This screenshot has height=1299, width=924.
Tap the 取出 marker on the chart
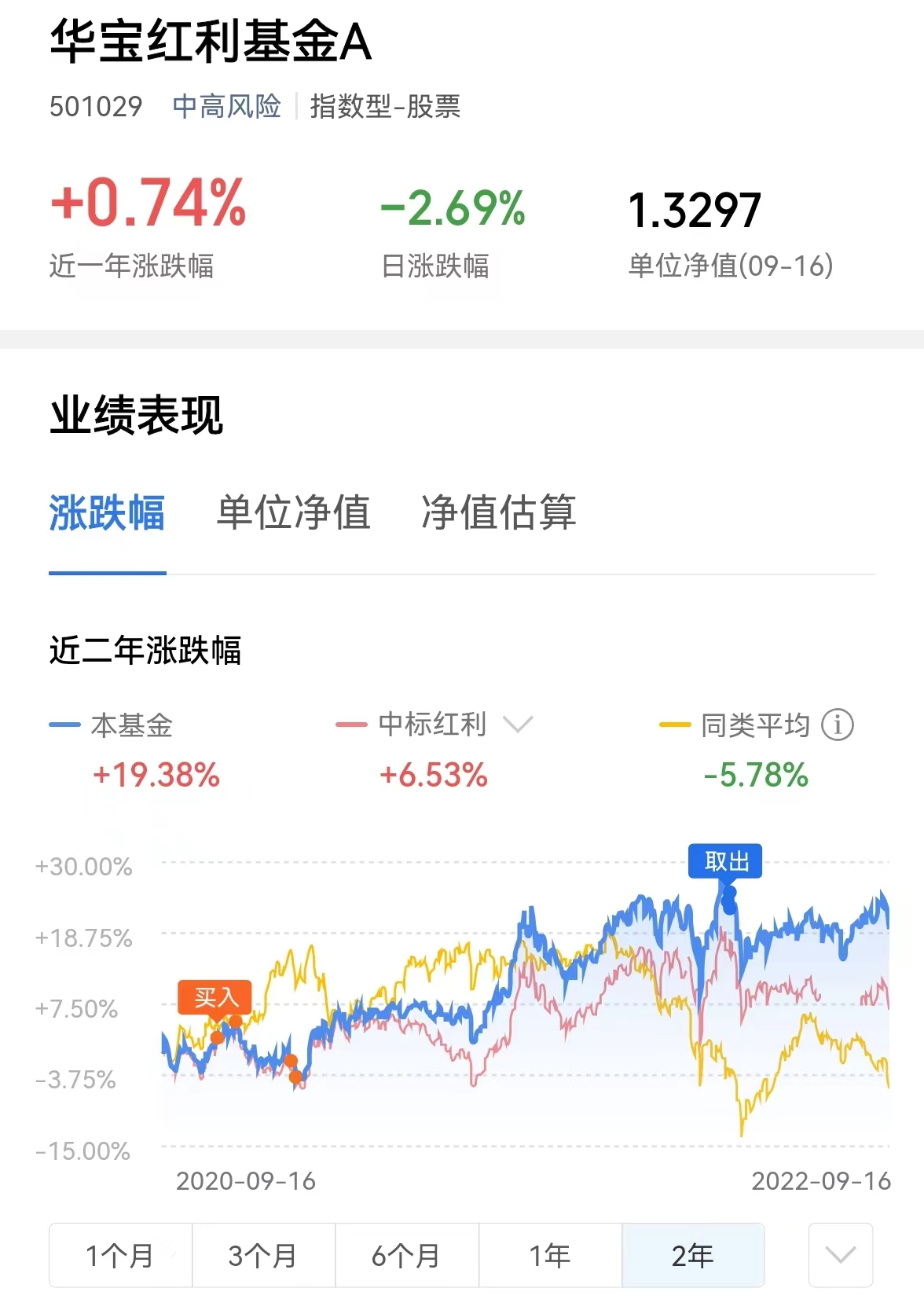click(x=725, y=862)
